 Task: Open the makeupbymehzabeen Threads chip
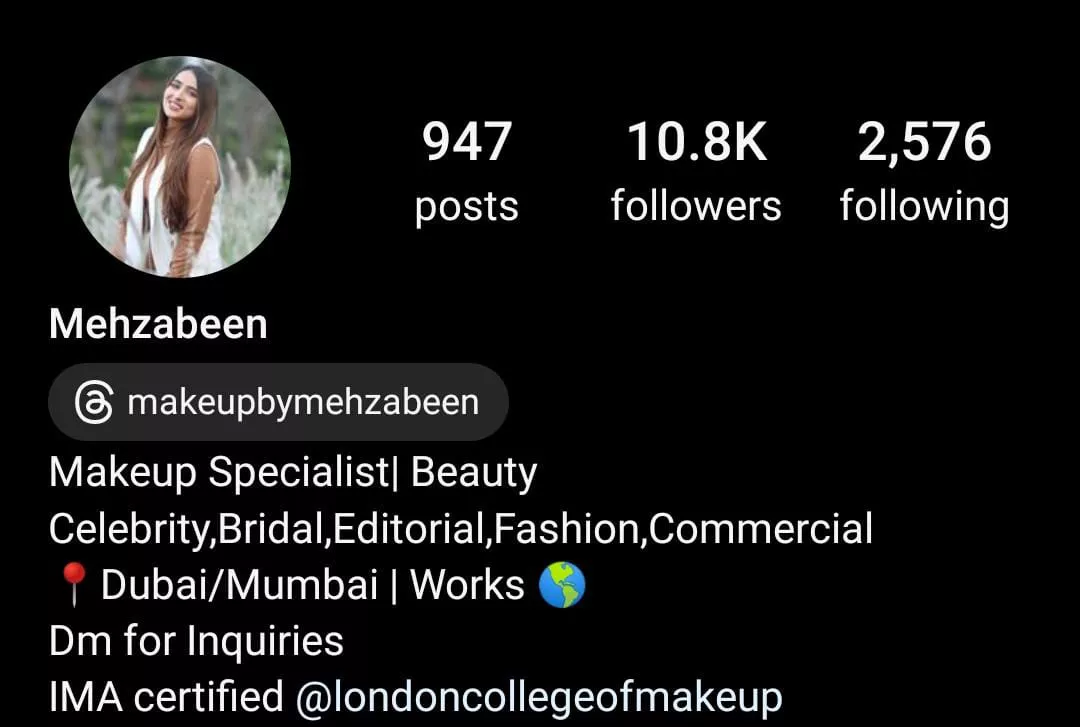click(278, 403)
